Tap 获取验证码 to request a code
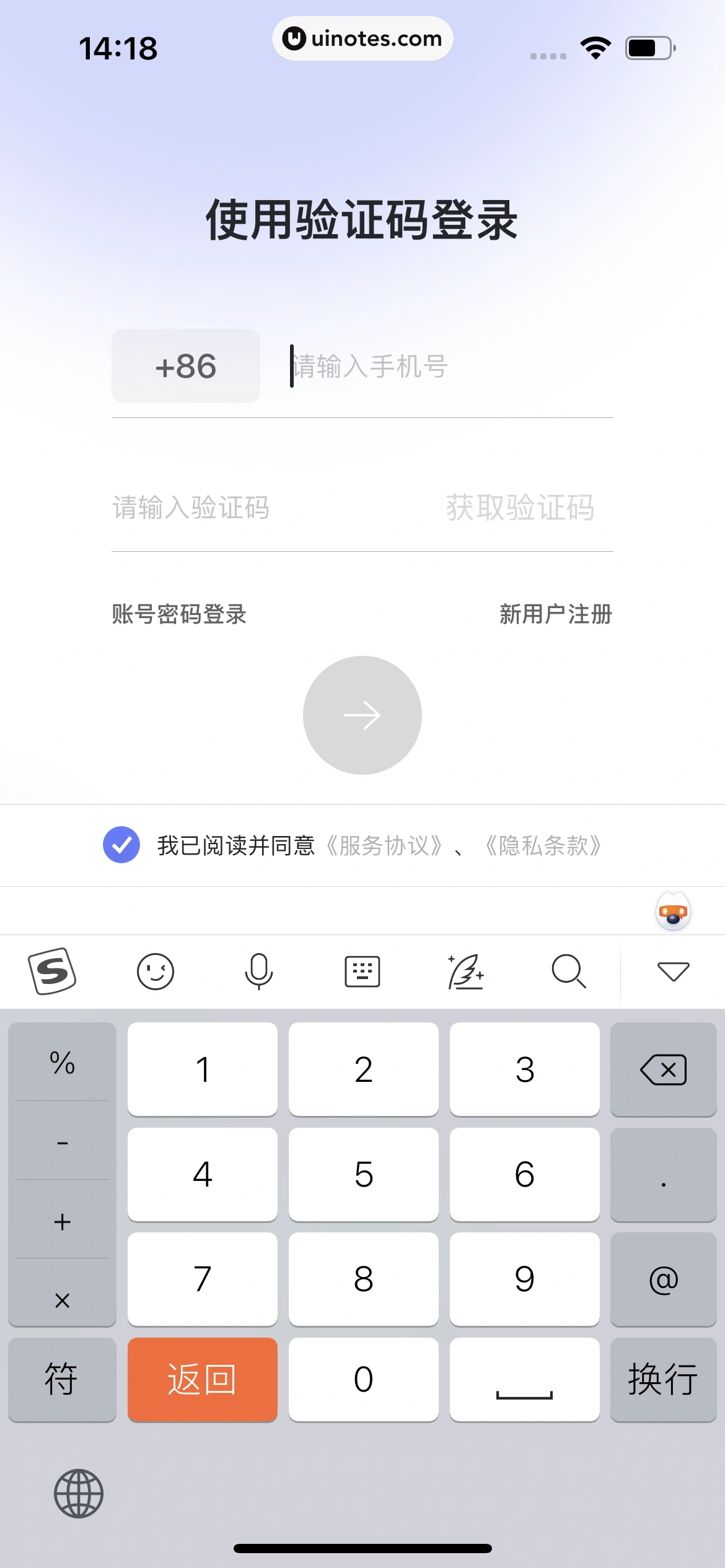This screenshot has width=725, height=1568. (x=519, y=508)
